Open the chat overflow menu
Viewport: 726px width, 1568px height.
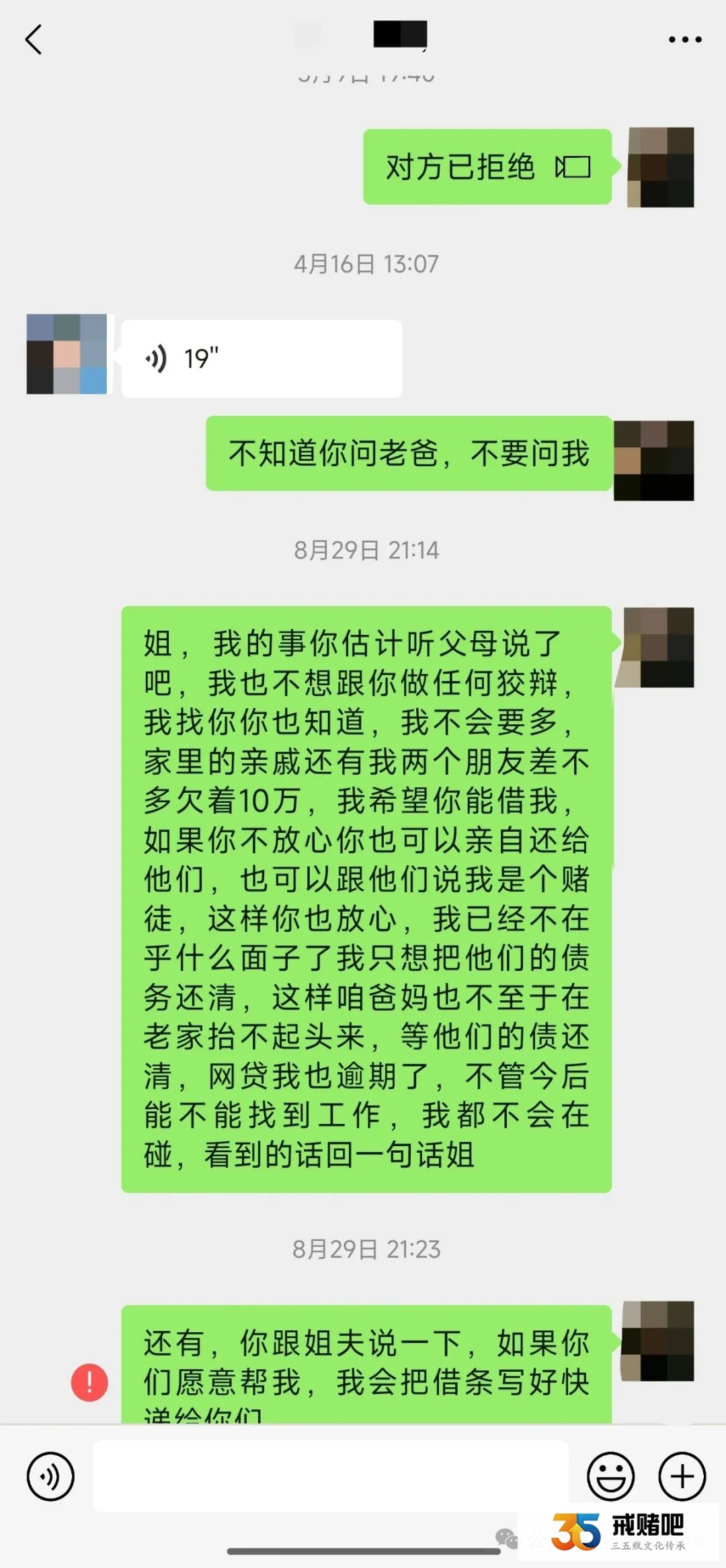tap(684, 40)
